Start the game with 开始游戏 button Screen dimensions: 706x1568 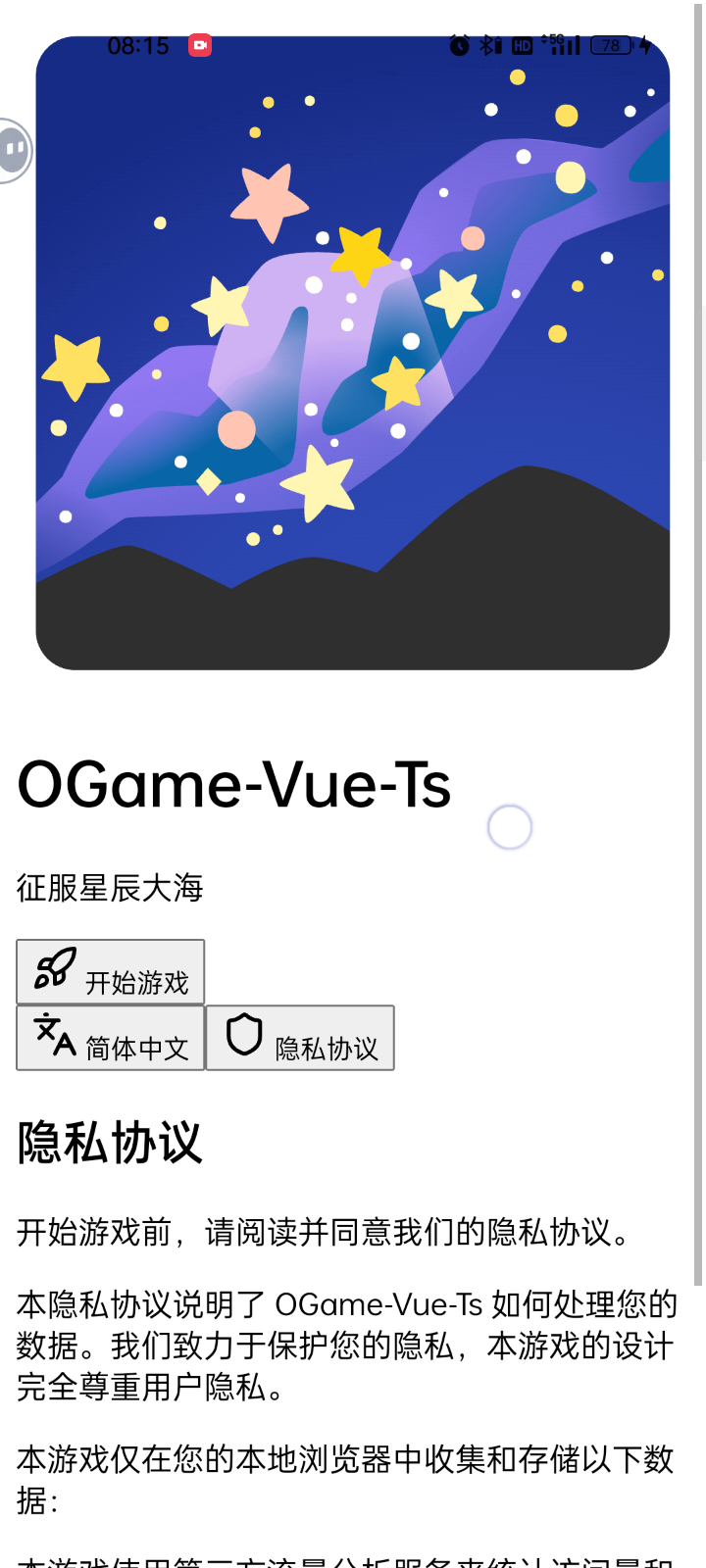click(x=111, y=972)
